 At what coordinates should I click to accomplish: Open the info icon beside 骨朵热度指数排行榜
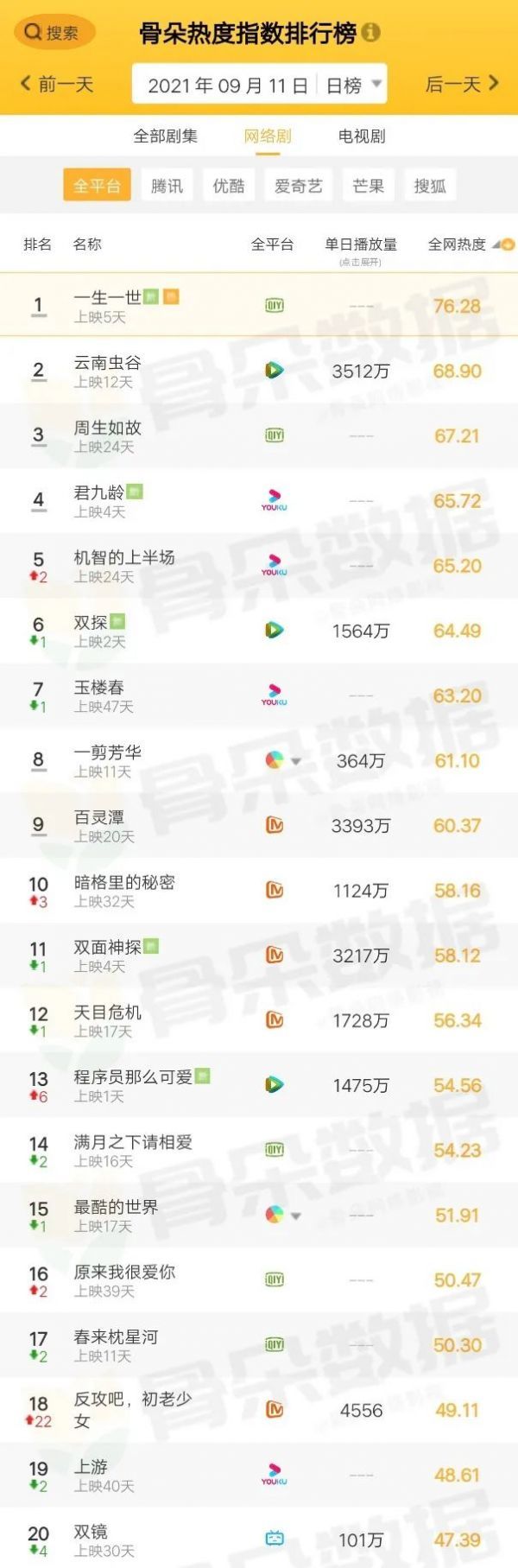pyautogui.click(x=371, y=33)
